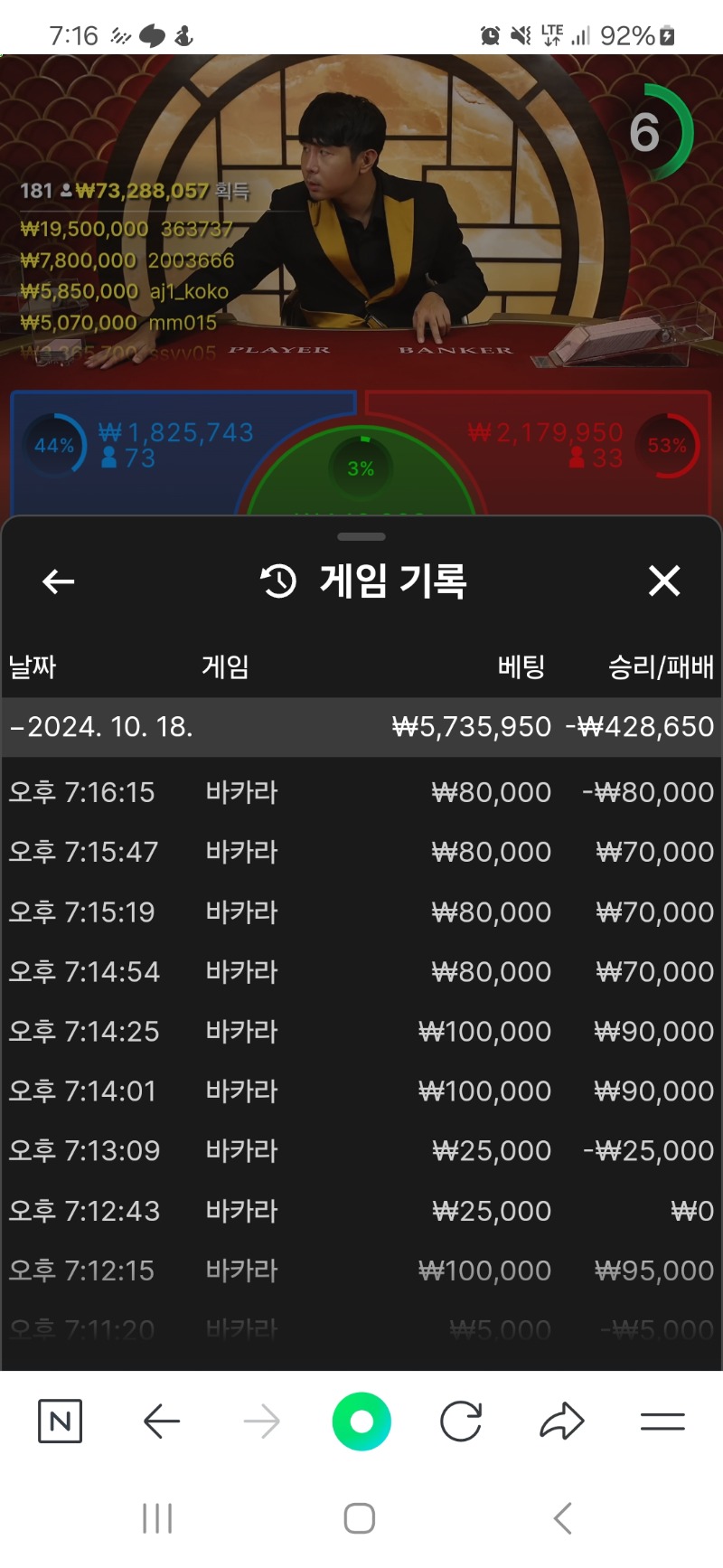Reload the current page
The width and height of the screenshot is (723, 1568).
pyautogui.click(x=461, y=1422)
